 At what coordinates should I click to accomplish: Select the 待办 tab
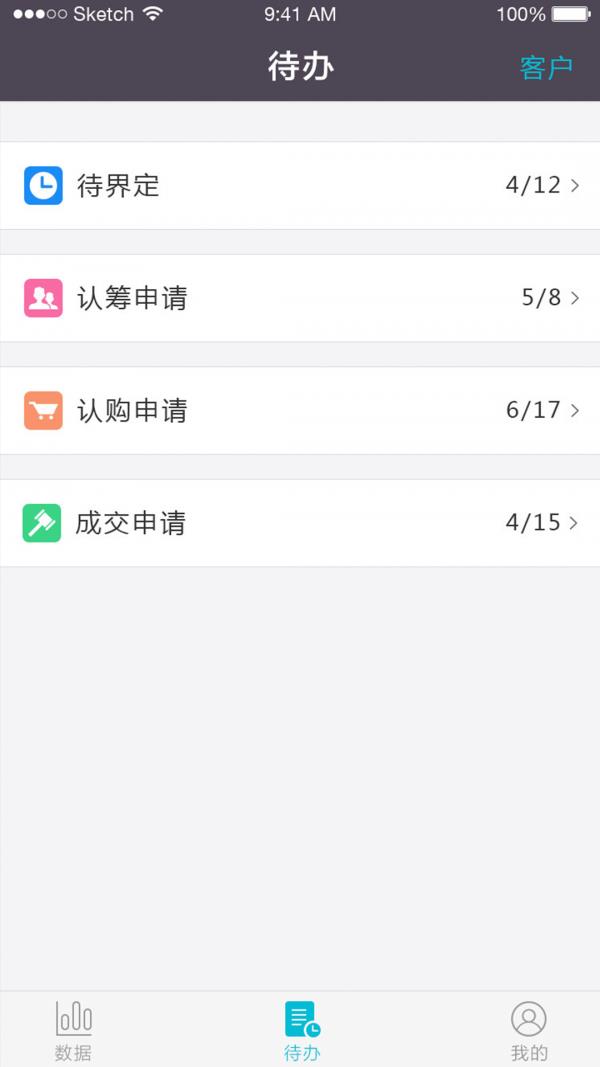pyautogui.click(x=302, y=1030)
